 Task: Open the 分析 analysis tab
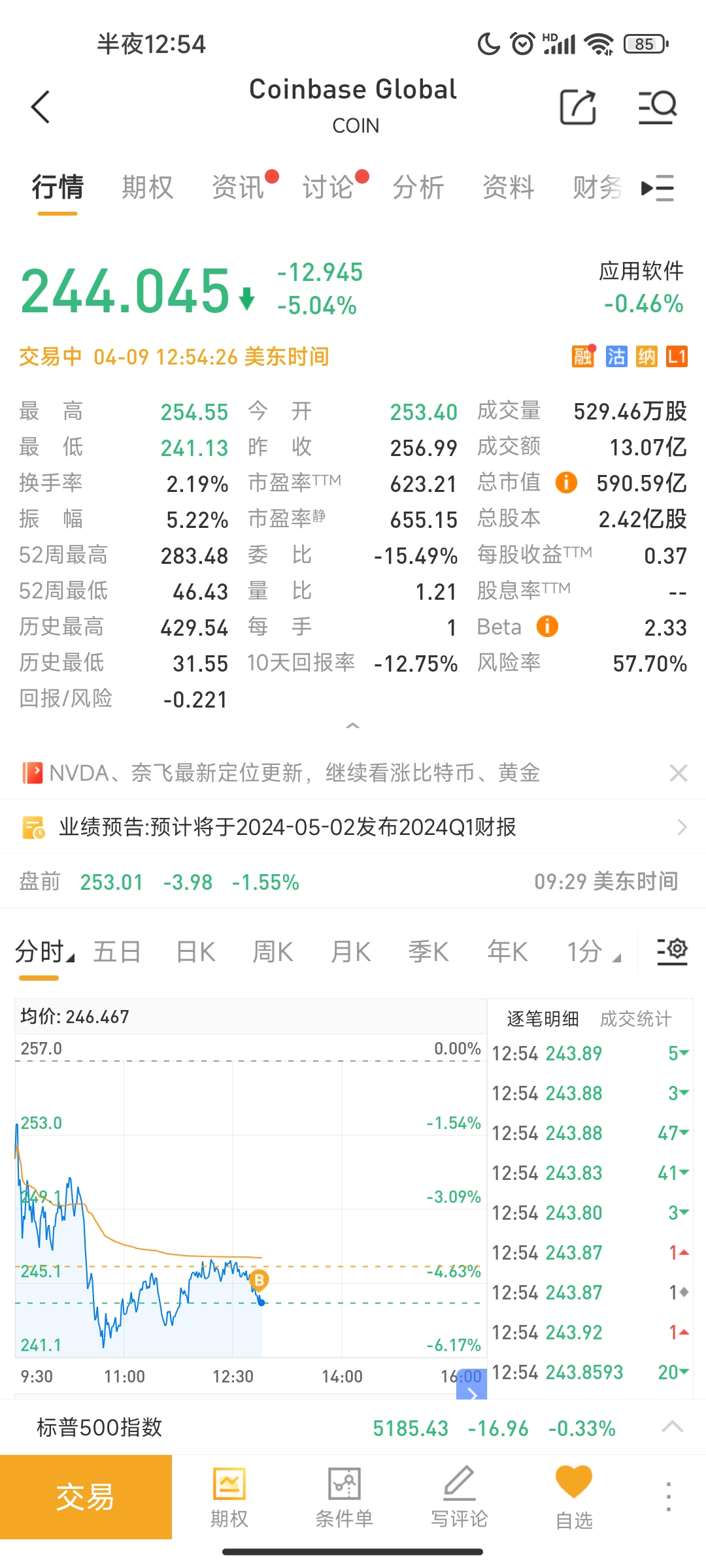coord(418,188)
